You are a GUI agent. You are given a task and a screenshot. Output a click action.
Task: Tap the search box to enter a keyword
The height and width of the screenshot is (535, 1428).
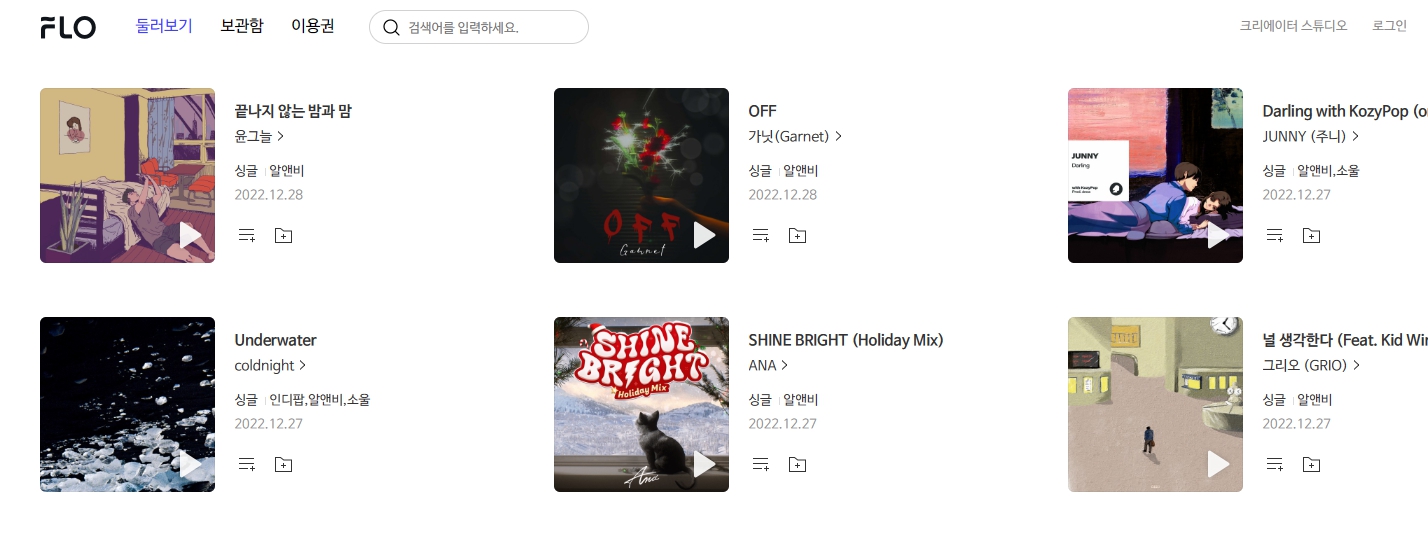click(x=478, y=27)
